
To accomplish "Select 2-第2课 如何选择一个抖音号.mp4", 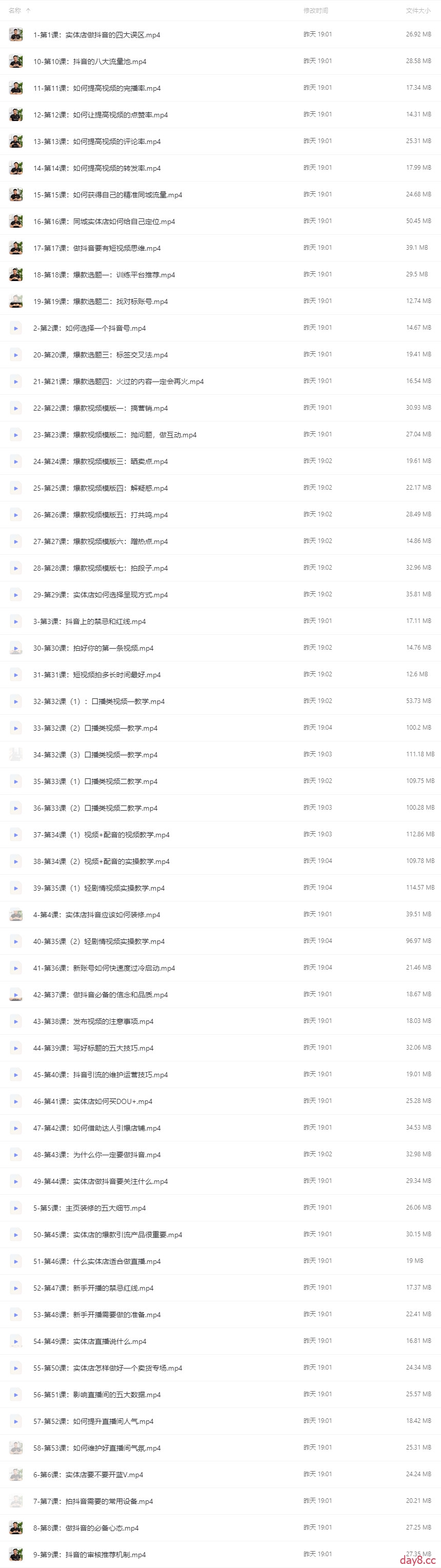I will click(89, 328).
